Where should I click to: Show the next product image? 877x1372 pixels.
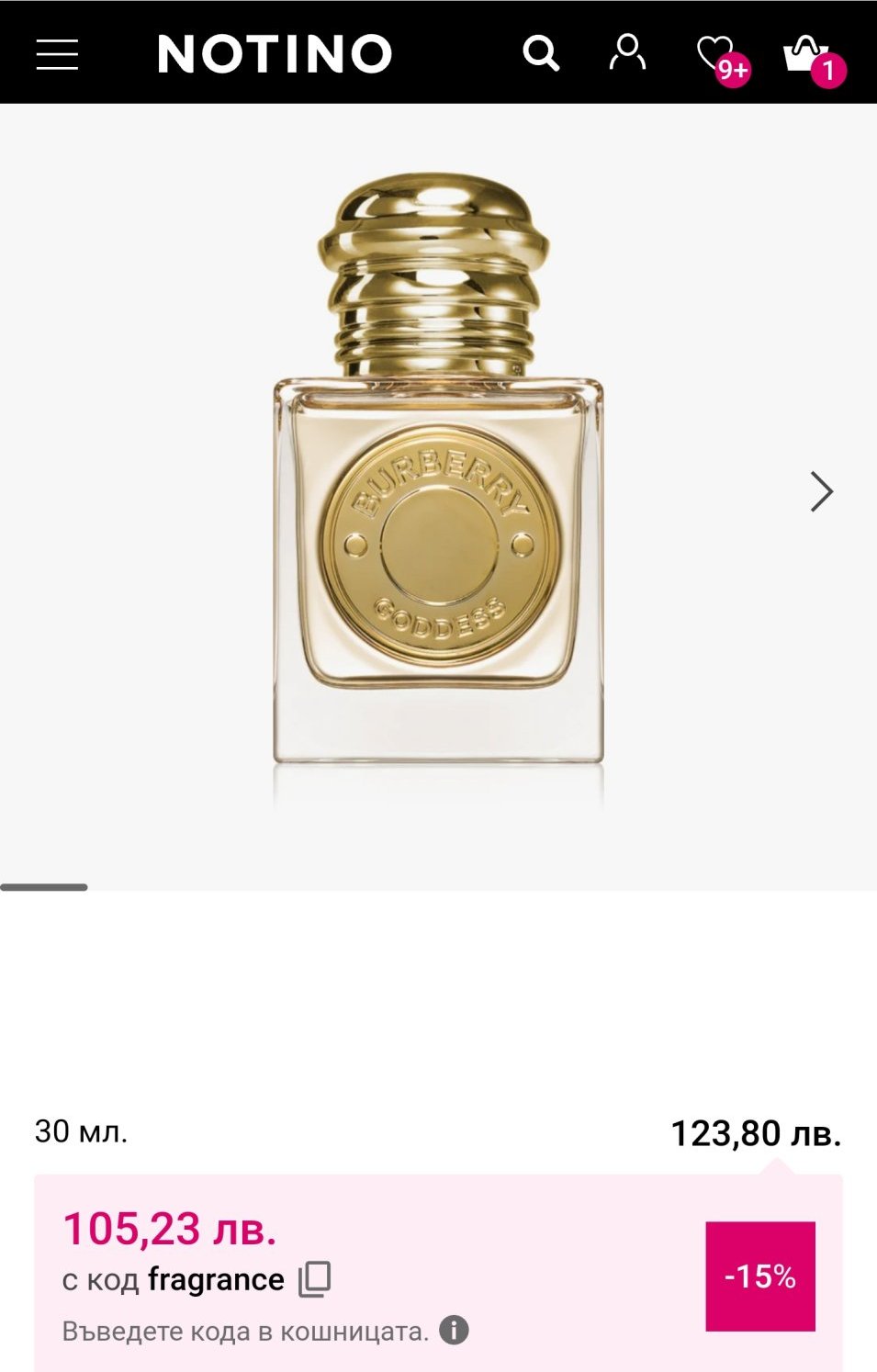pos(821,491)
